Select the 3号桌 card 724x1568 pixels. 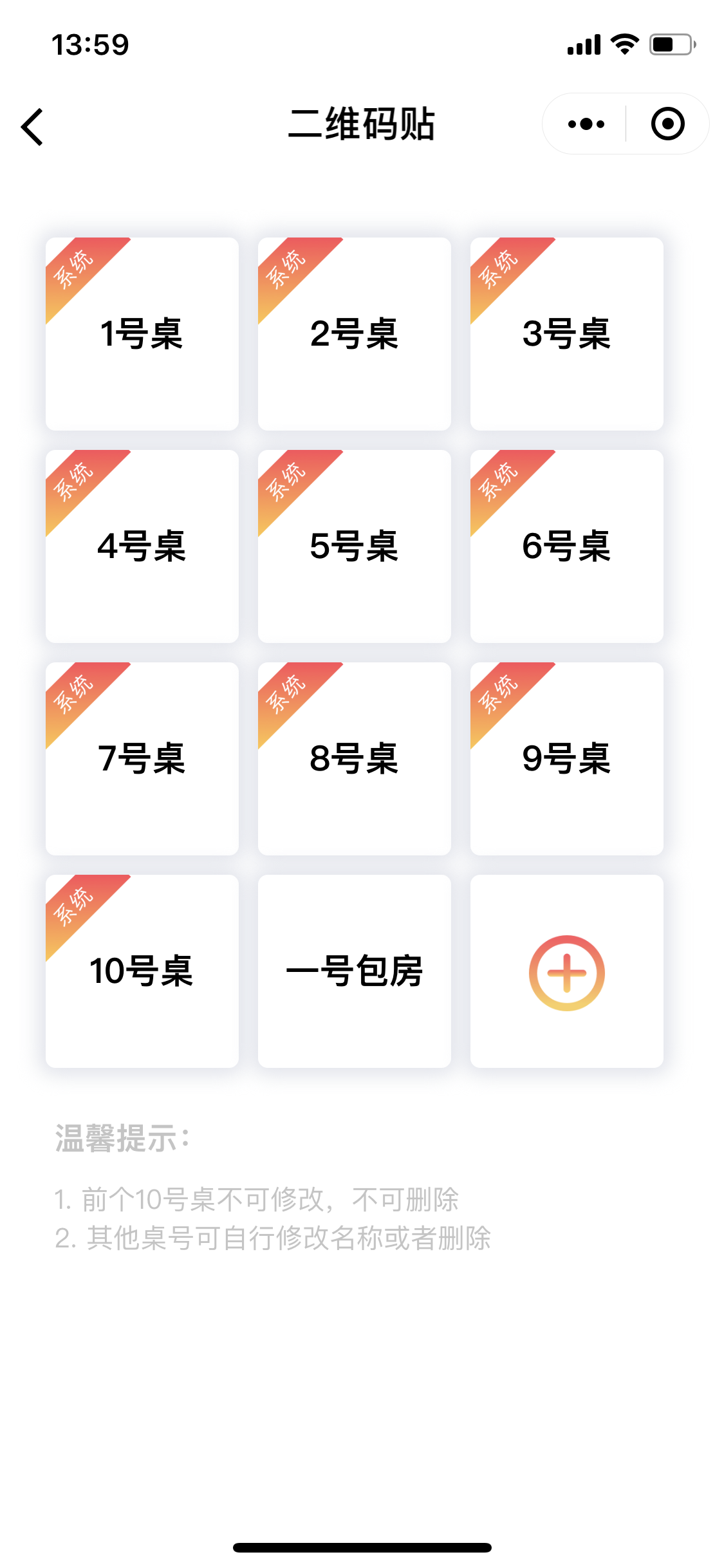click(x=567, y=334)
